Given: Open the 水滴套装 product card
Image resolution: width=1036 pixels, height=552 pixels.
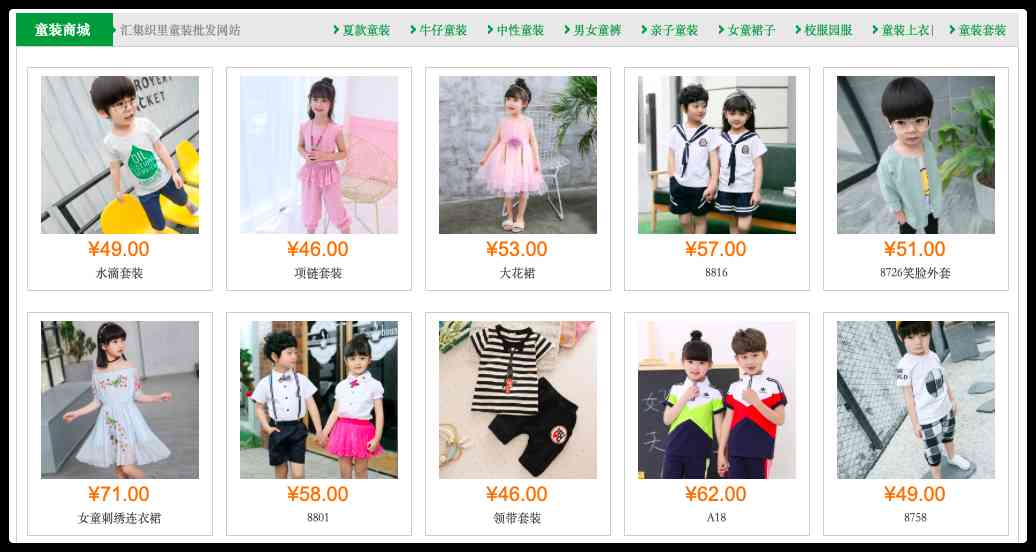Looking at the screenshot, I should tap(119, 155).
